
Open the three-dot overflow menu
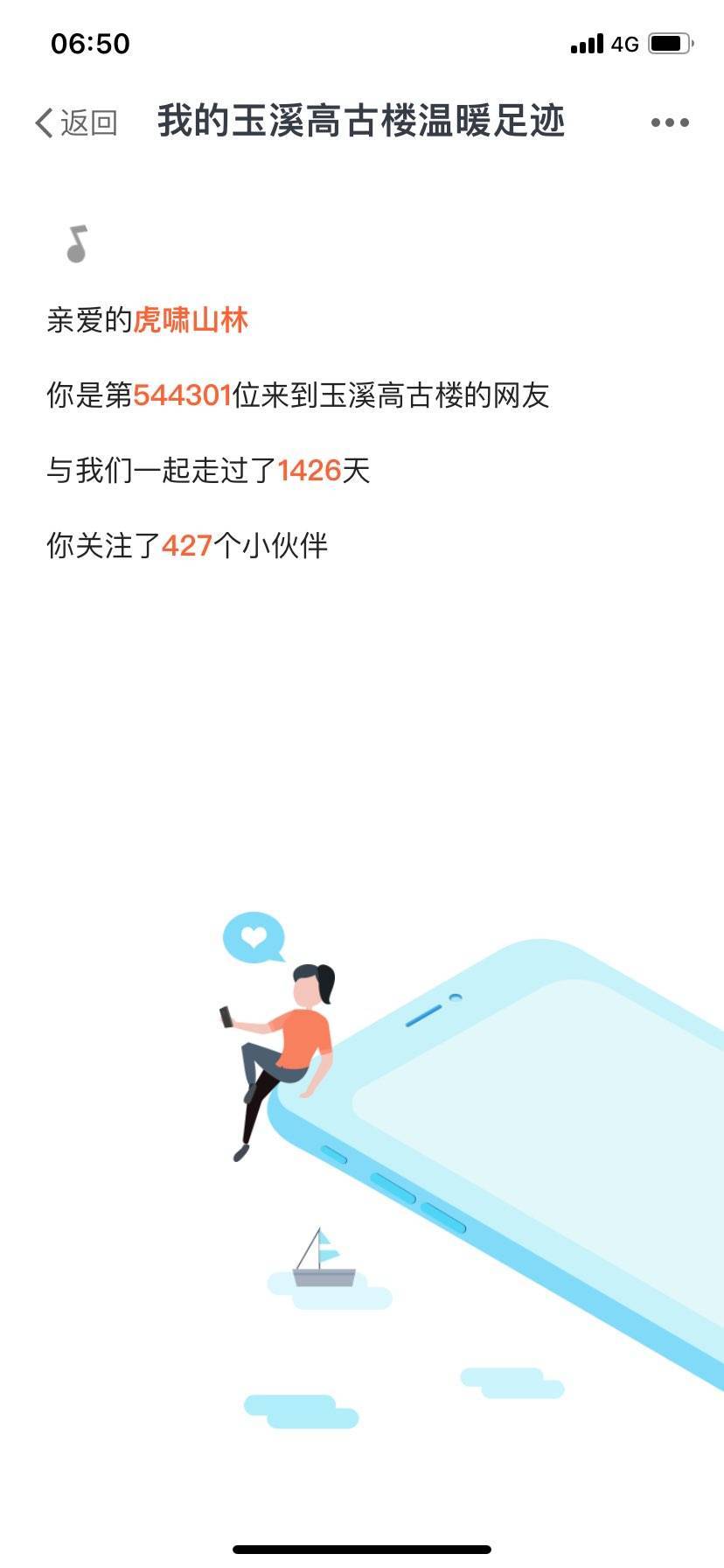tap(670, 122)
